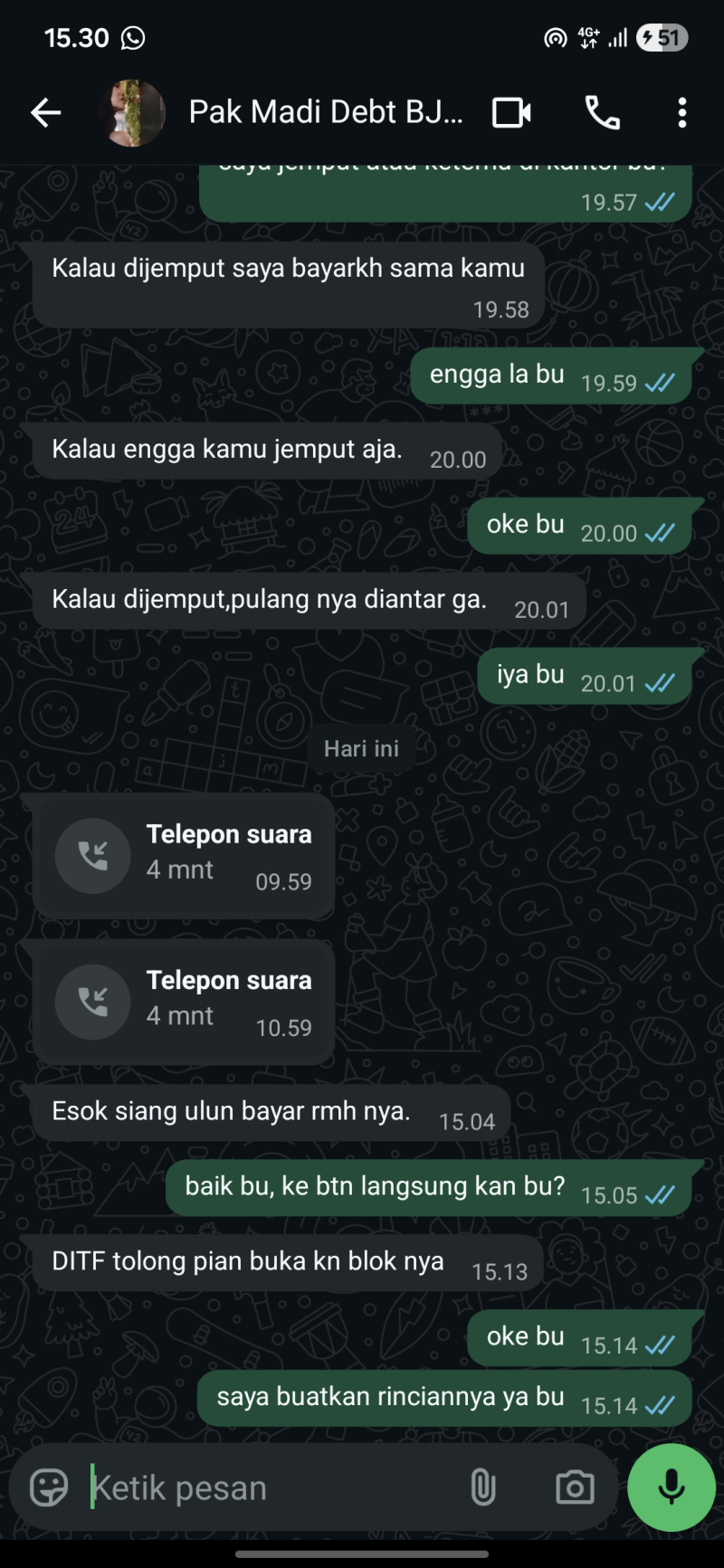Start a video call
The width and height of the screenshot is (724, 1568).
(x=511, y=113)
